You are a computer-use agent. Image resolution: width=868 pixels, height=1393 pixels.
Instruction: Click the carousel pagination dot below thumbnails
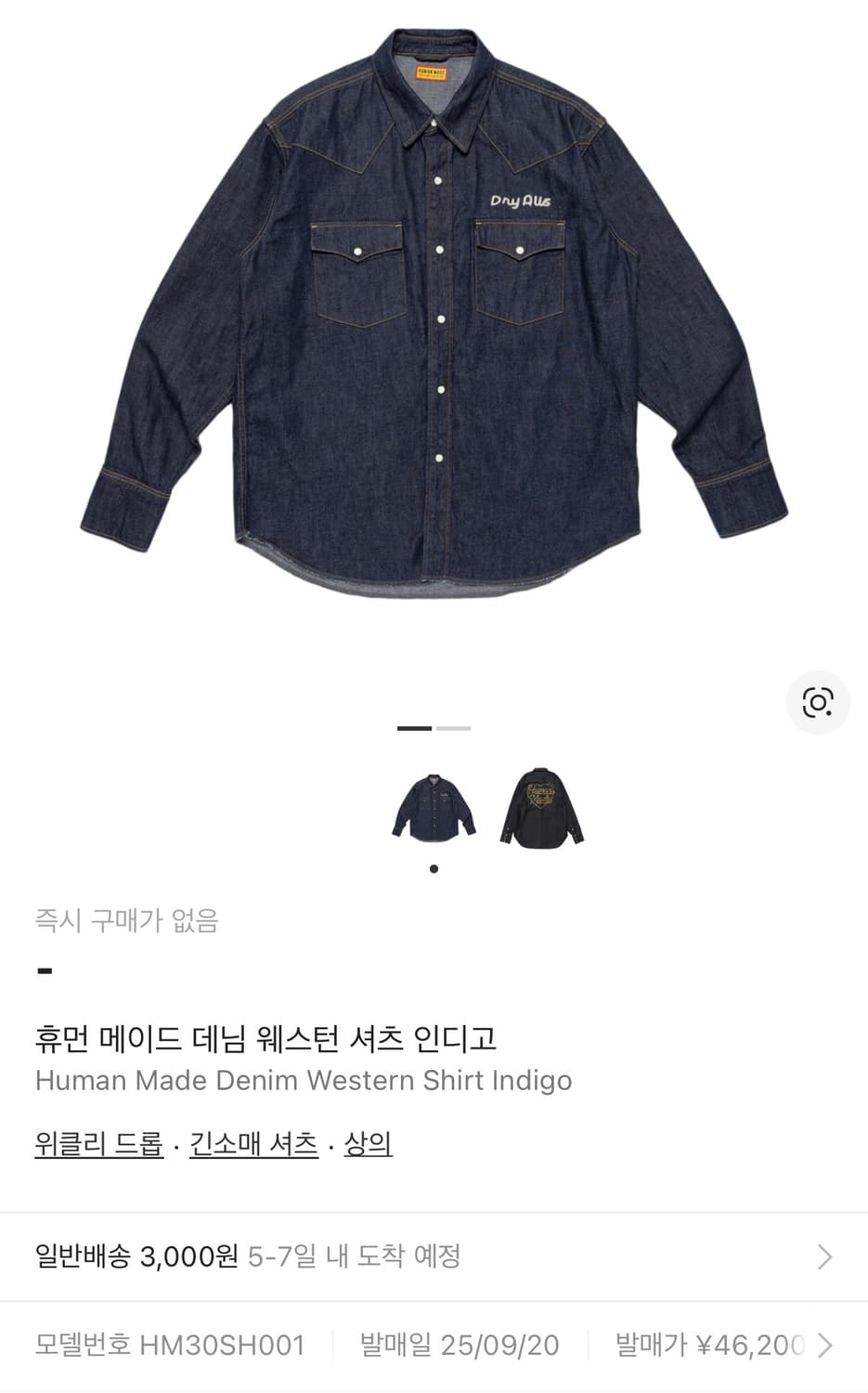(434, 867)
